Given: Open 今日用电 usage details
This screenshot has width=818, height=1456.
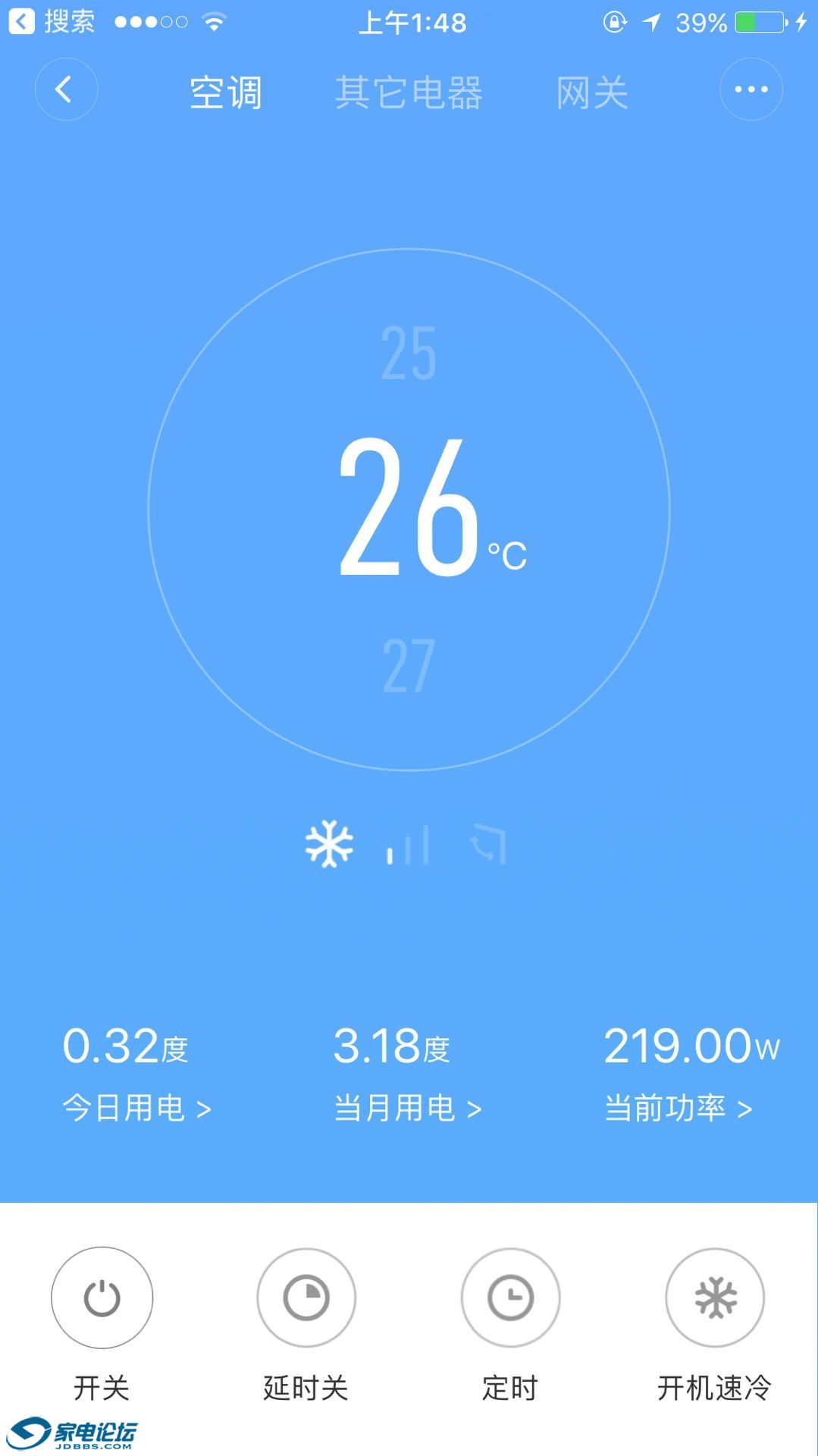Looking at the screenshot, I should (136, 1108).
